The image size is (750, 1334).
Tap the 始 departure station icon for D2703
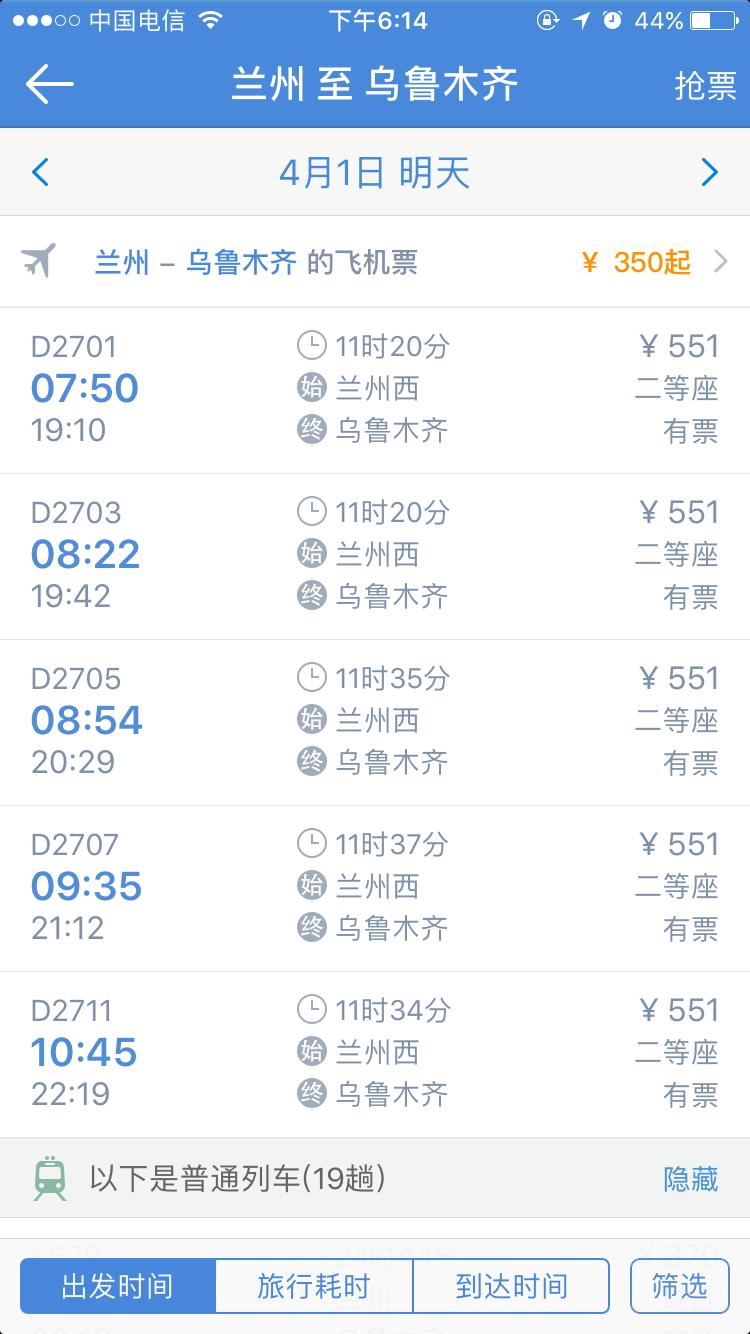click(311, 554)
